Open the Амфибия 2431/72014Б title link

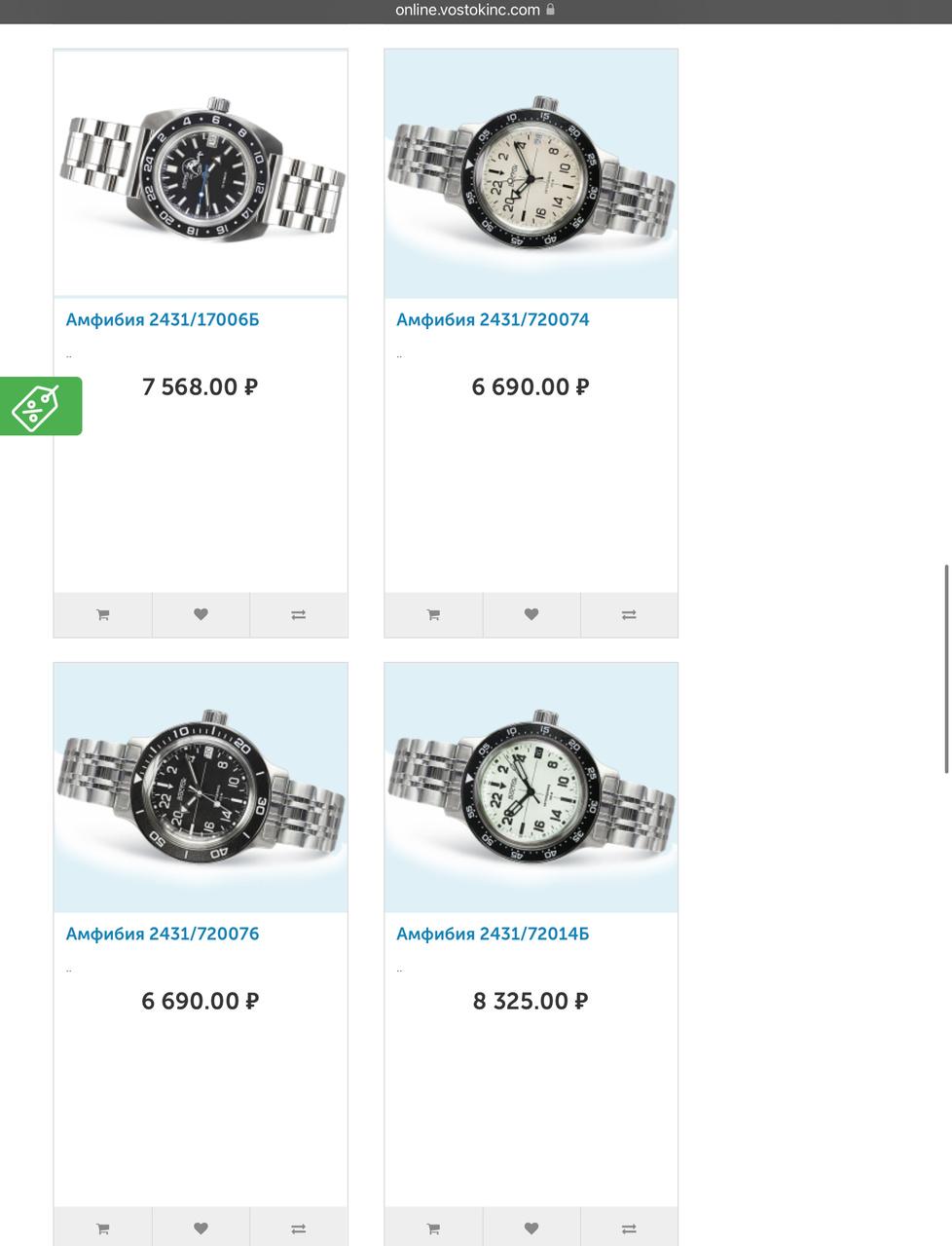pyautogui.click(x=493, y=934)
